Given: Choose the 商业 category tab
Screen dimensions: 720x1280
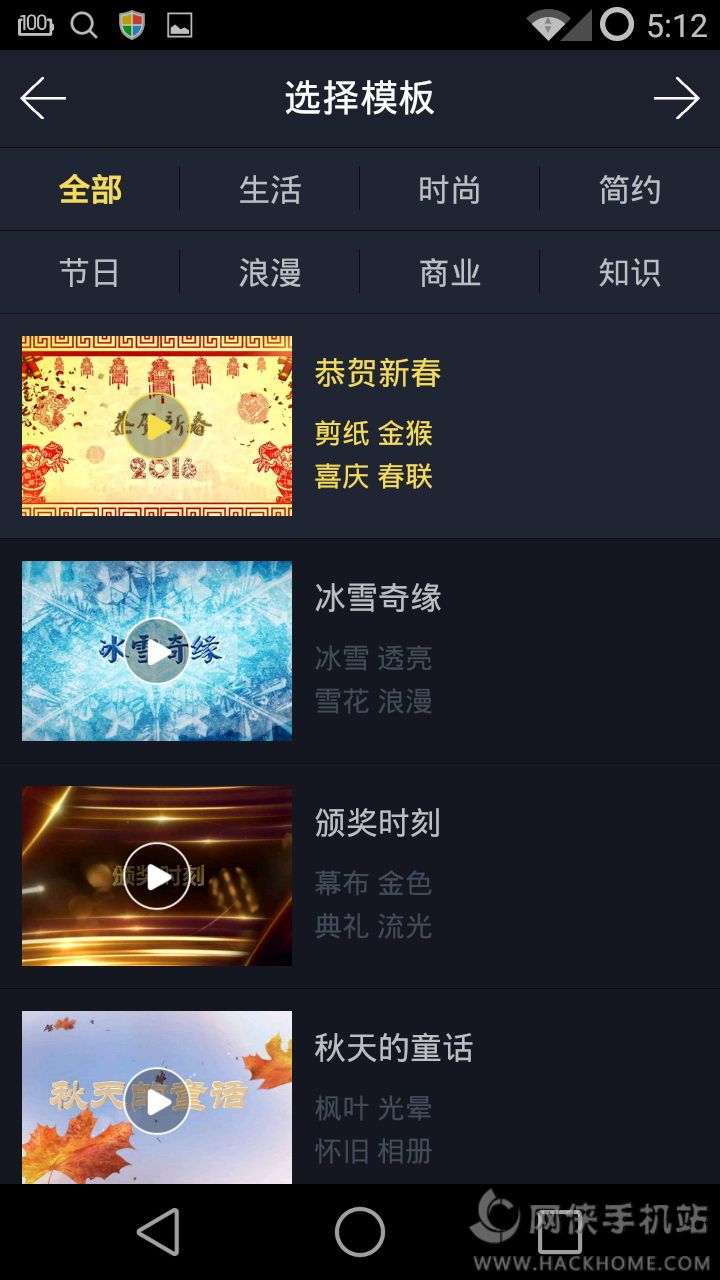Looking at the screenshot, I should pyautogui.click(x=449, y=273).
